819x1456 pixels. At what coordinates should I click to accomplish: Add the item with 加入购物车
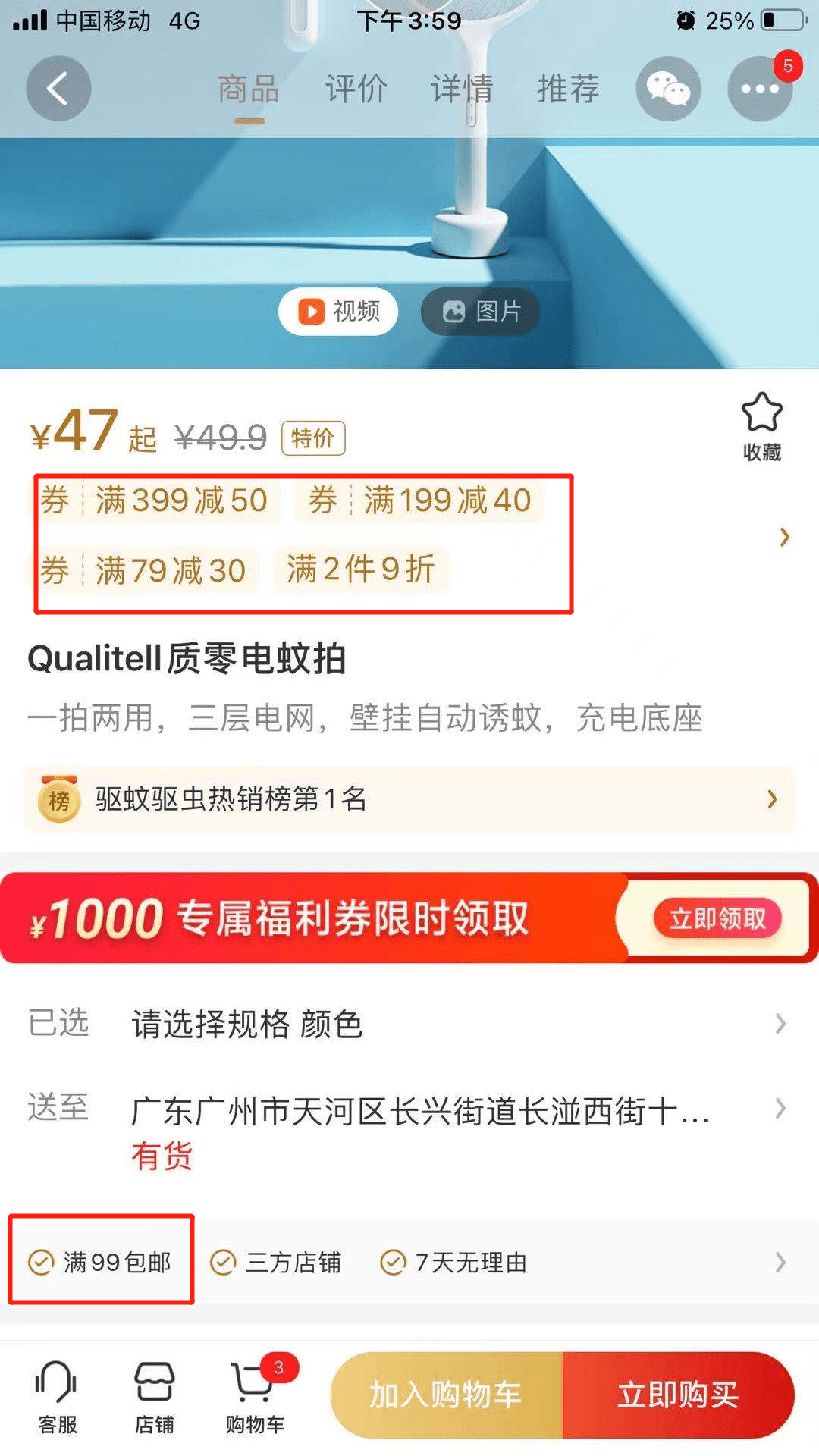coord(446,1395)
